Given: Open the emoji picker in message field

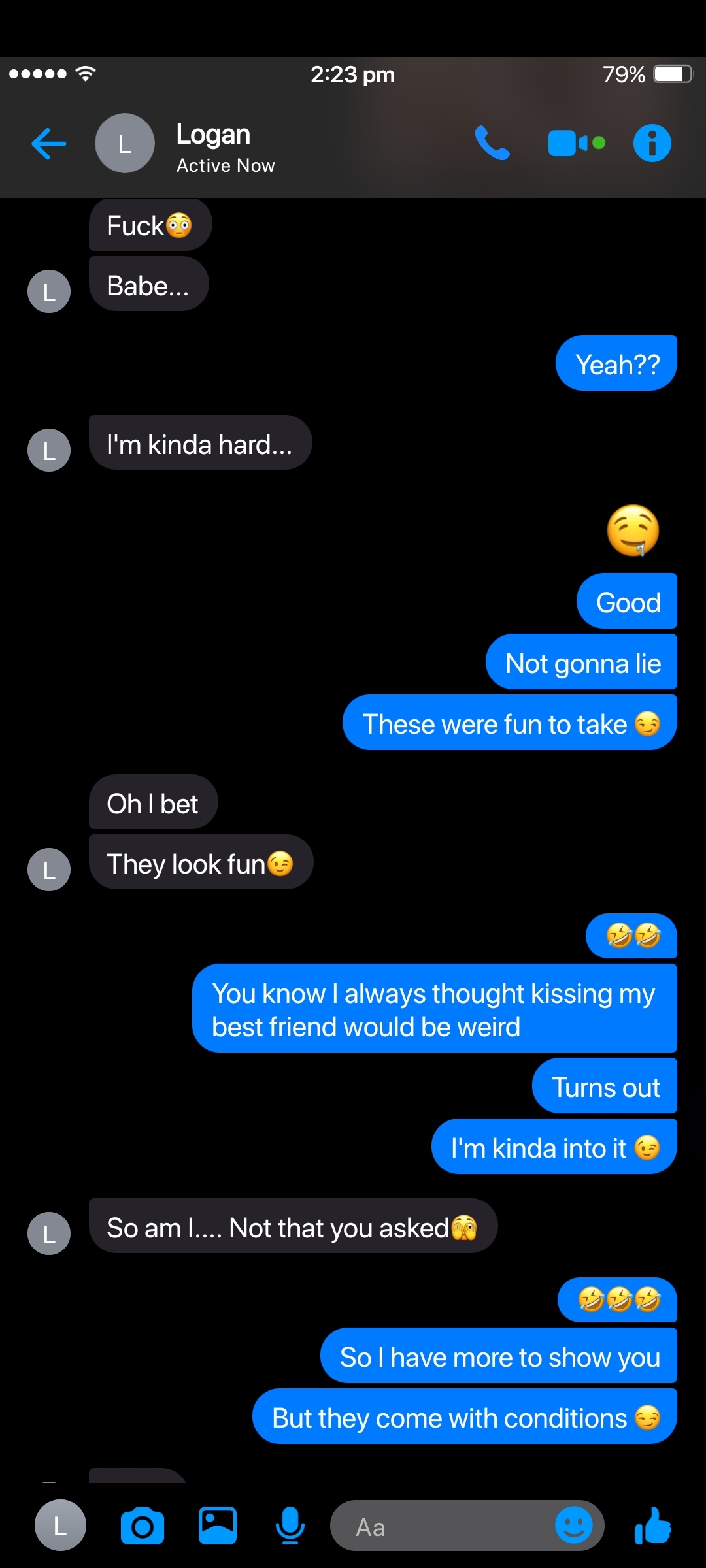Looking at the screenshot, I should pyautogui.click(x=574, y=1525).
